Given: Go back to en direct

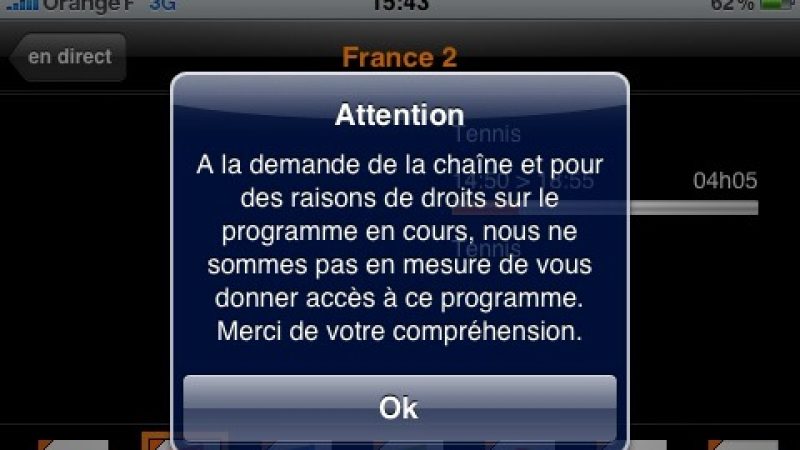Looking at the screenshot, I should 68,57.
